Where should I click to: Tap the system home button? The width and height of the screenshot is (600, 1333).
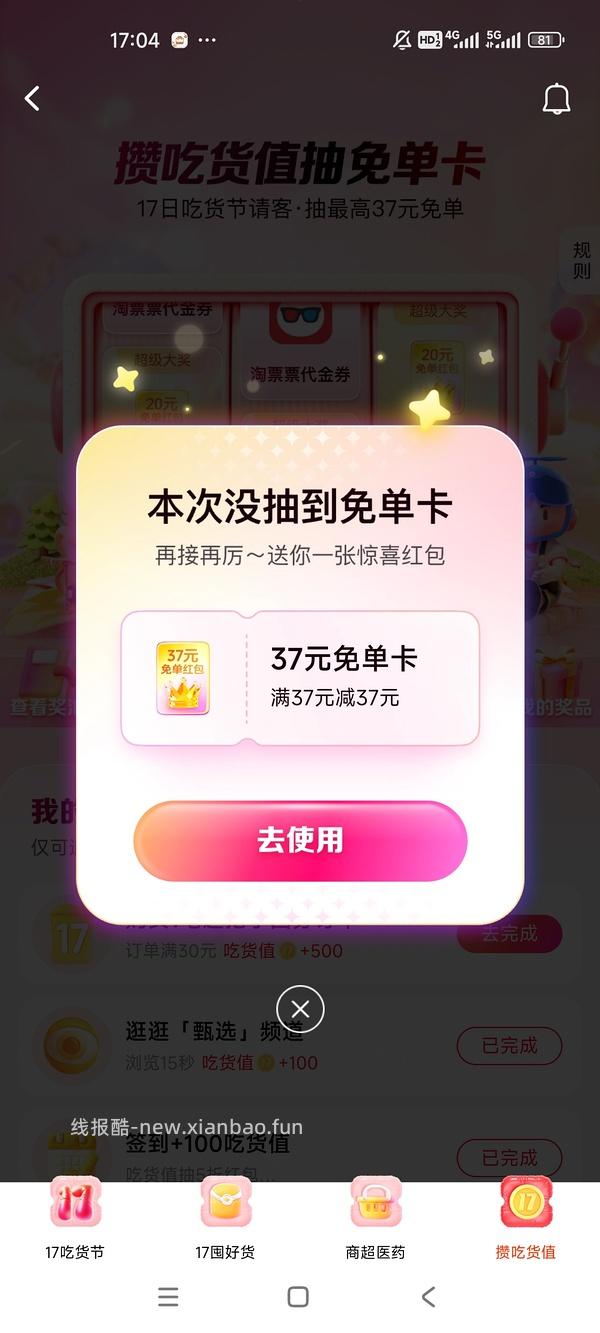298,1297
